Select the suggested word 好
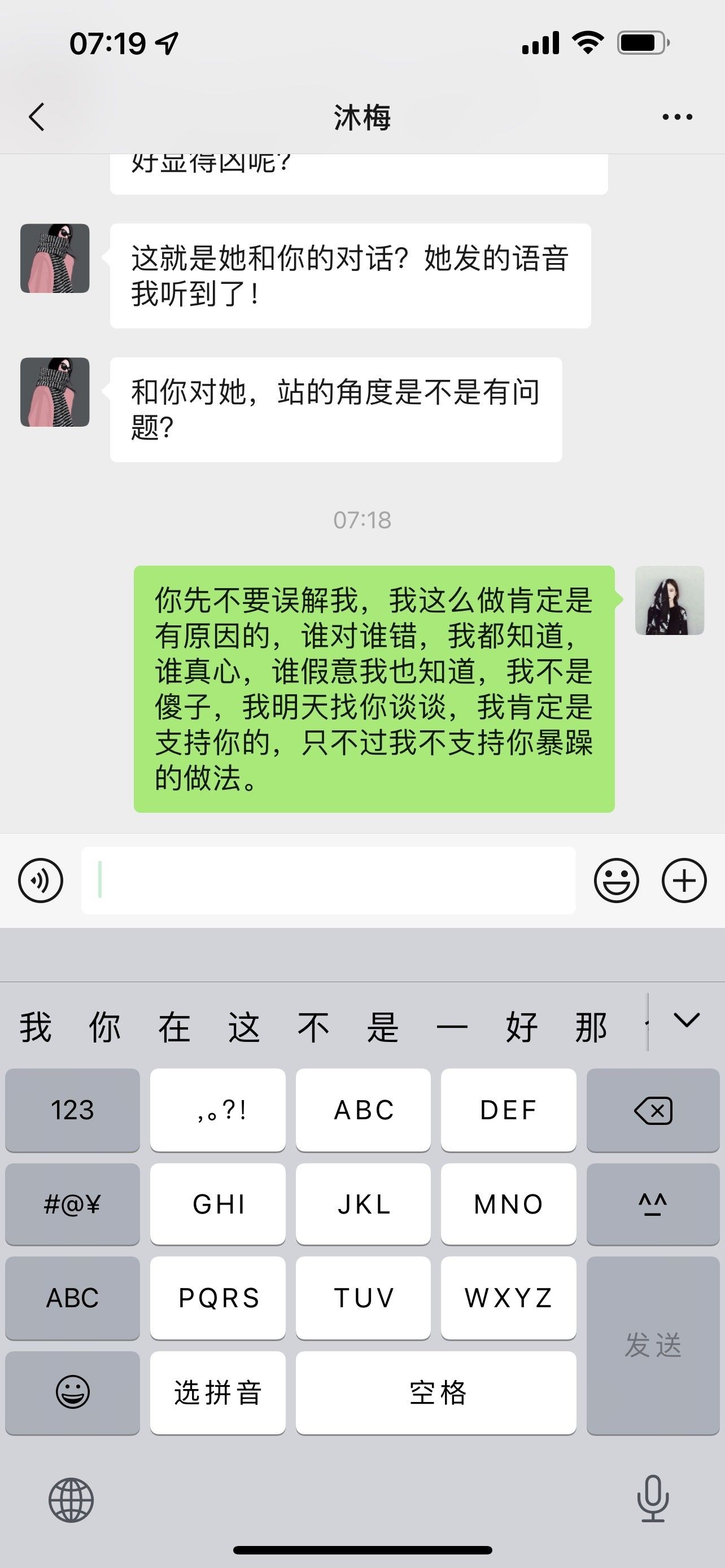725x1568 pixels. point(521,1027)
